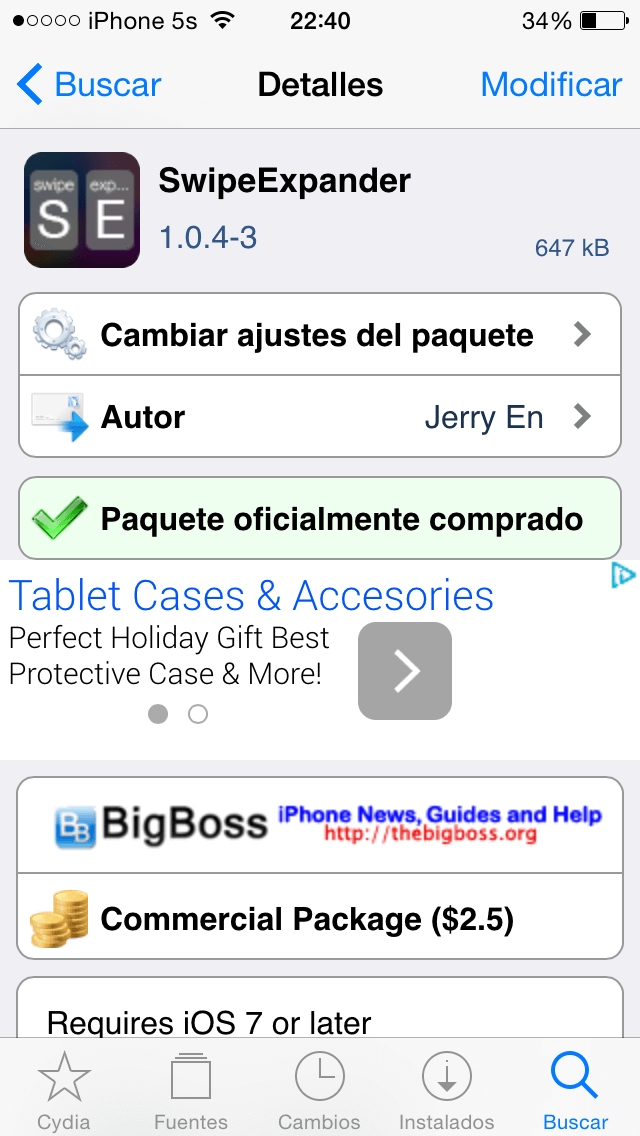Tap the gray arrow button on the ad

[x=405, y=671]
